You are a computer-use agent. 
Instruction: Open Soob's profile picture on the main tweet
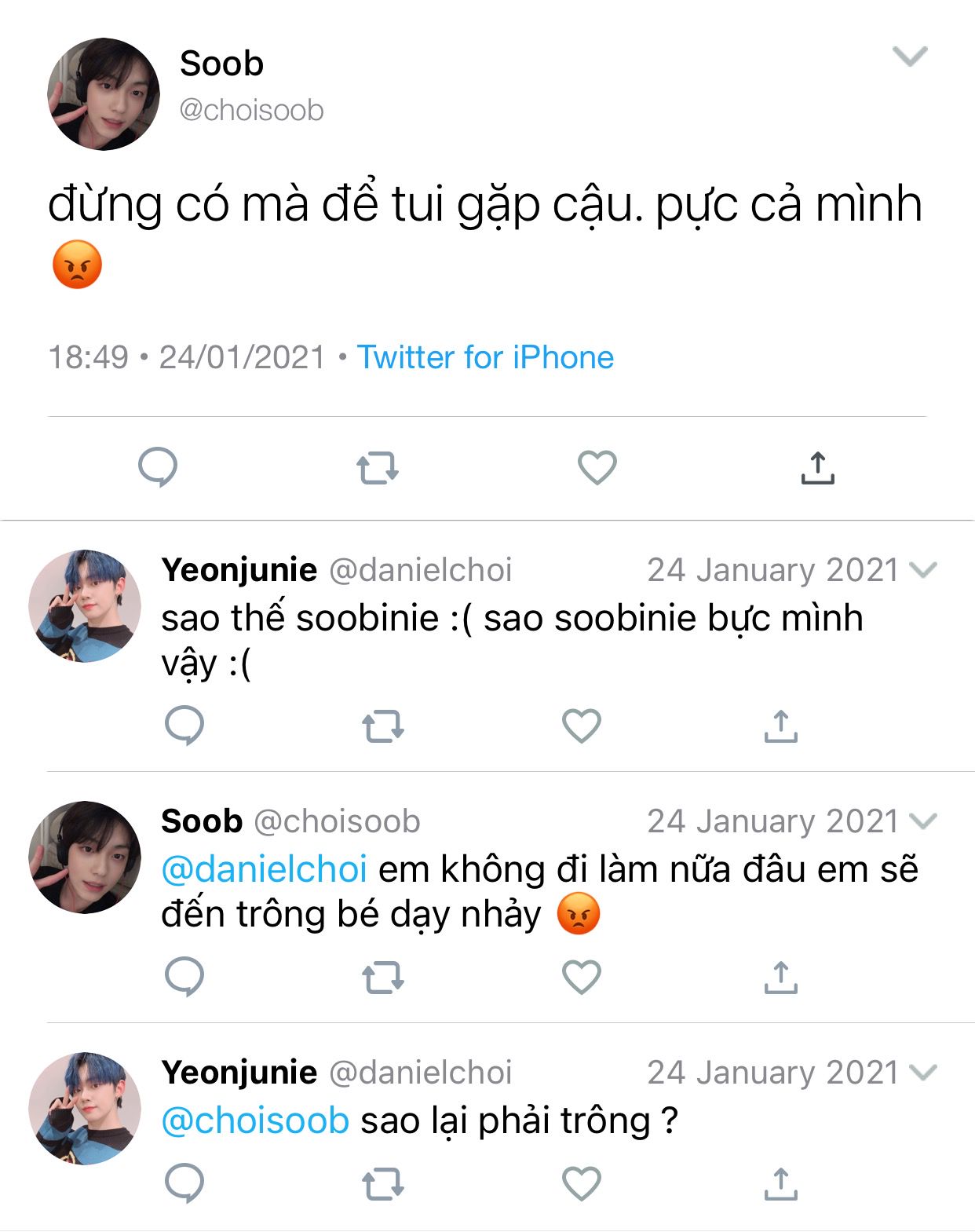[103, 94]
